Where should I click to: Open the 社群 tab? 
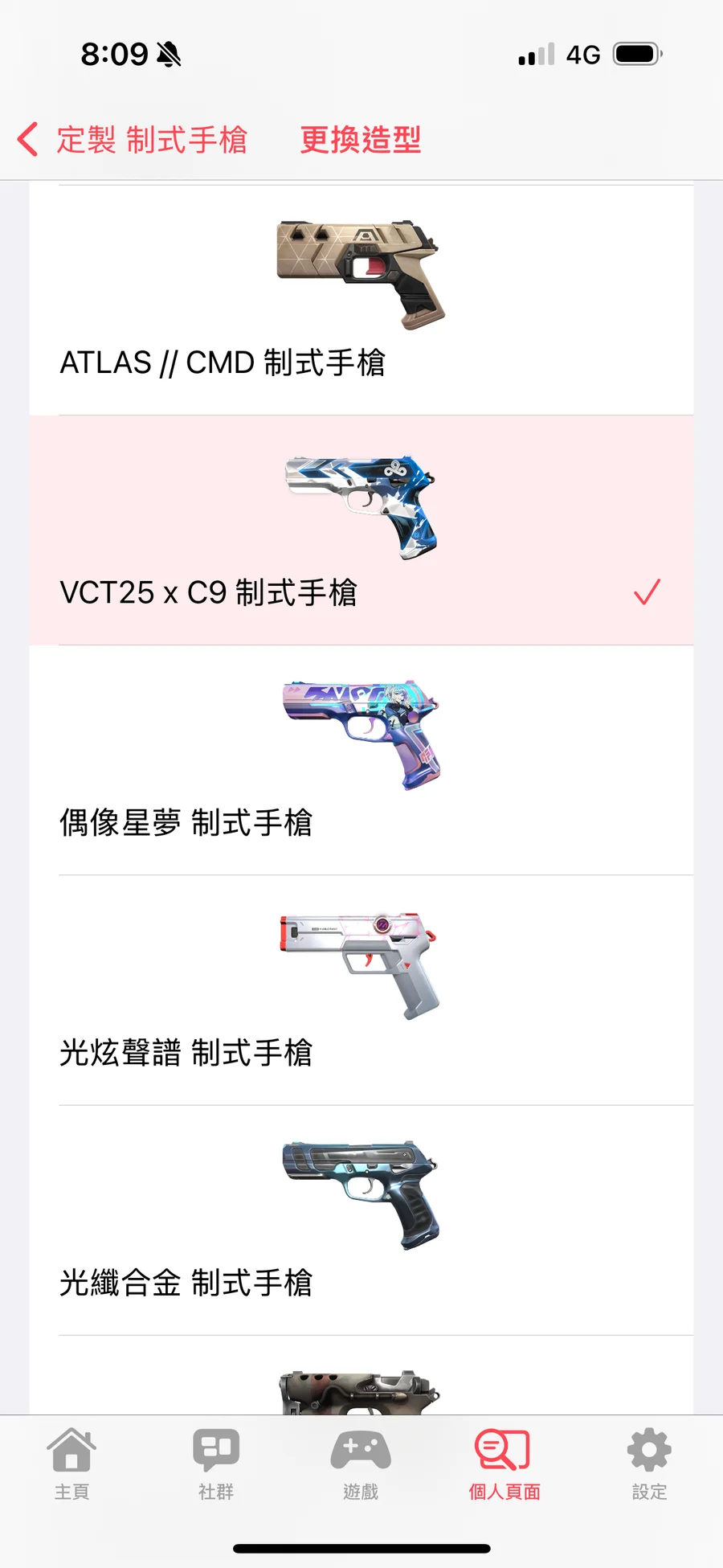click(x=216, y=1464)
